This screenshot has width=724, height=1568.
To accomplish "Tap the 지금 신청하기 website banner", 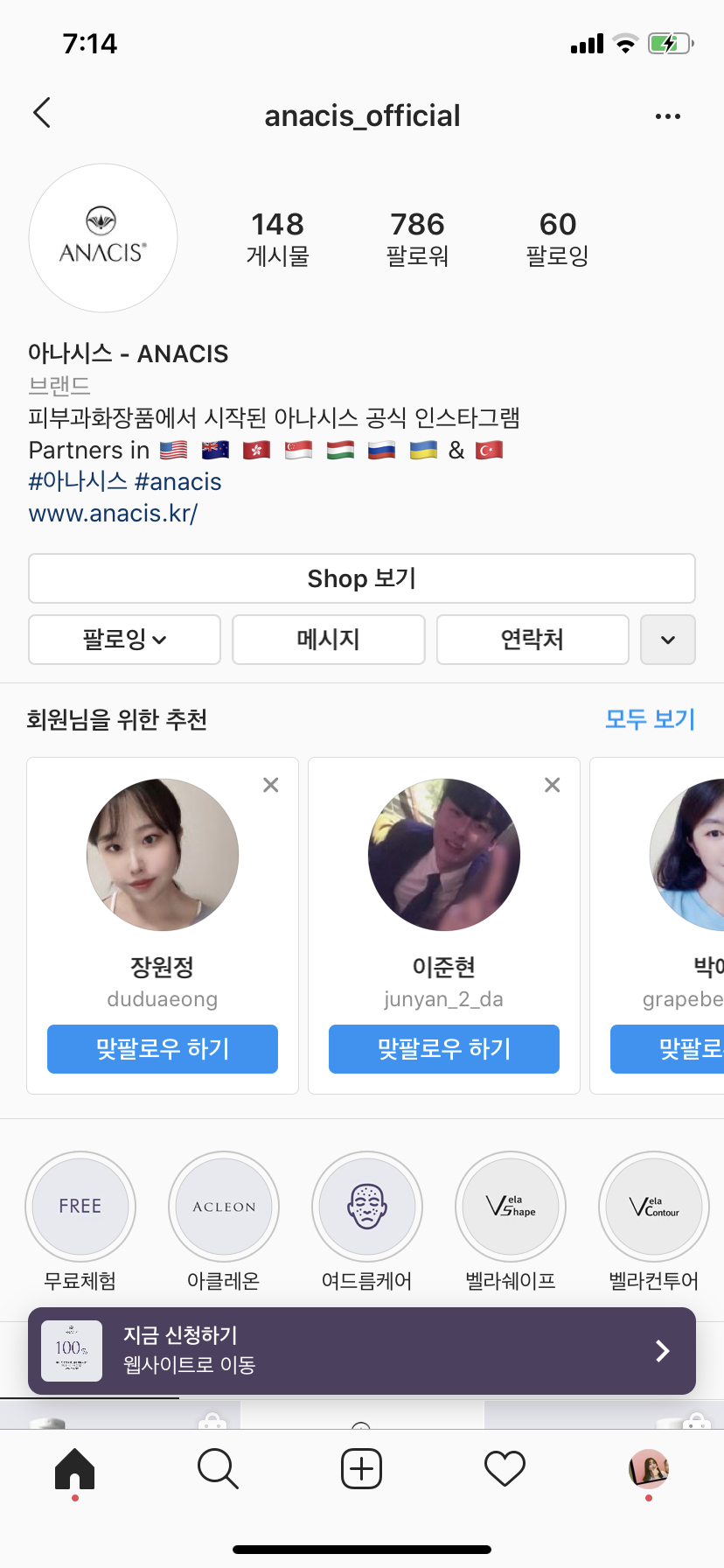I will (x=361, y=1350).
